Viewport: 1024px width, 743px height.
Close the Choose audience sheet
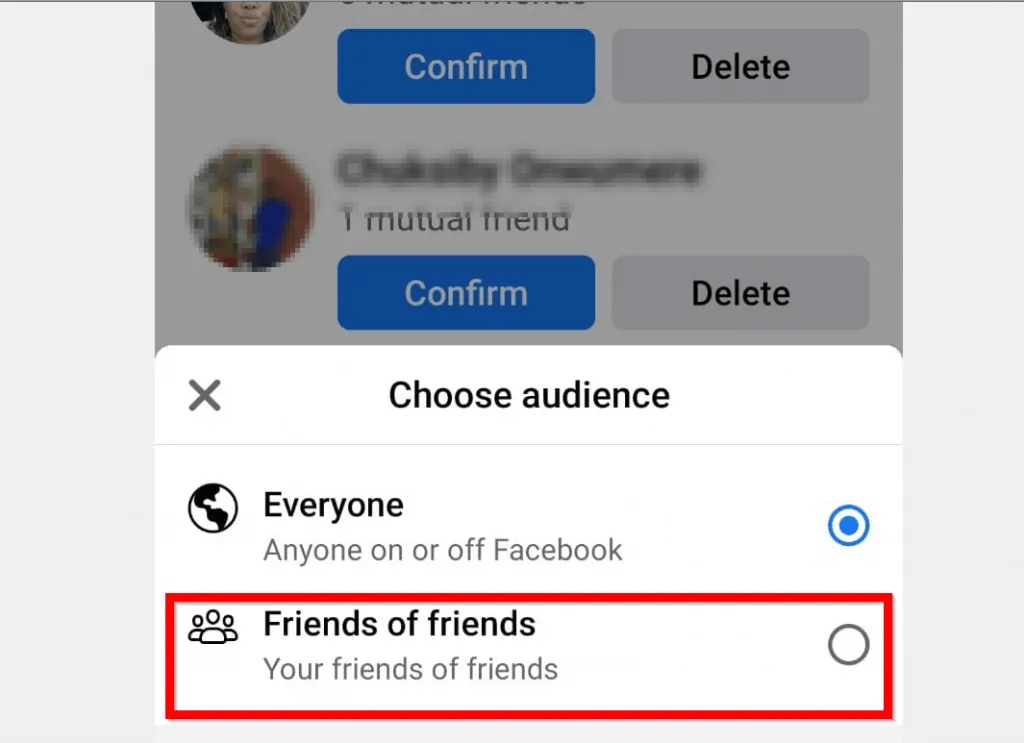(x=205, y=396)
